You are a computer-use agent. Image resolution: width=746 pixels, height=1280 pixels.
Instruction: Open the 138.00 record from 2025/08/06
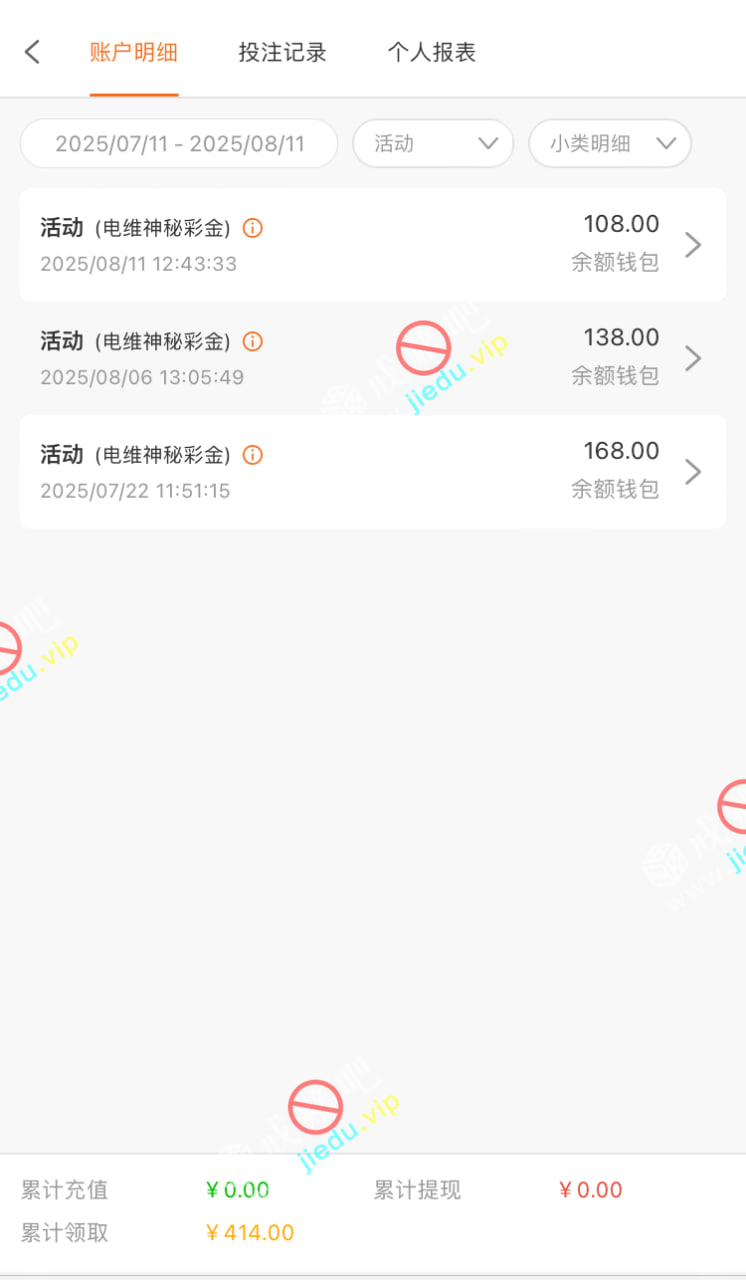[372, 358]
